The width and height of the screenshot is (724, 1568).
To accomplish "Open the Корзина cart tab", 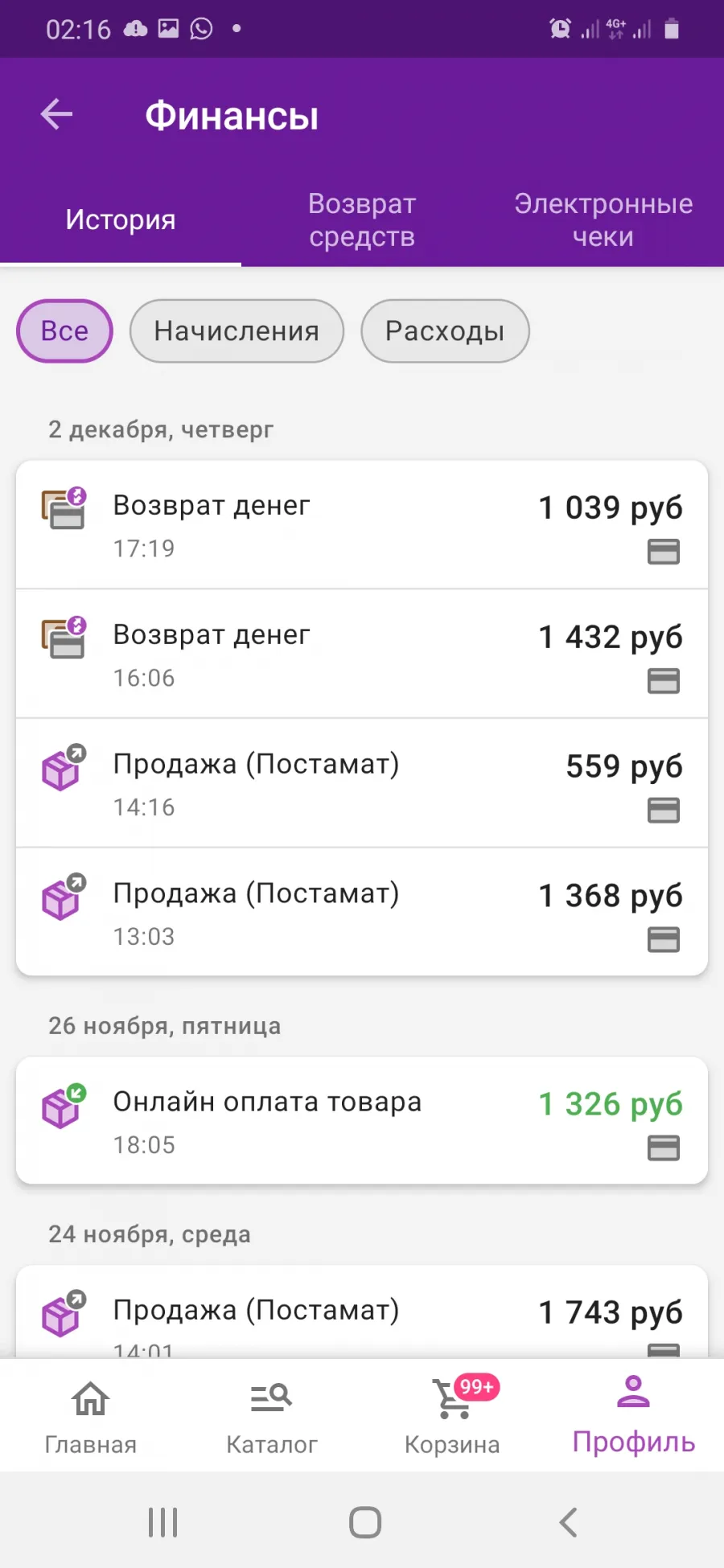I will coord(452,1416).
